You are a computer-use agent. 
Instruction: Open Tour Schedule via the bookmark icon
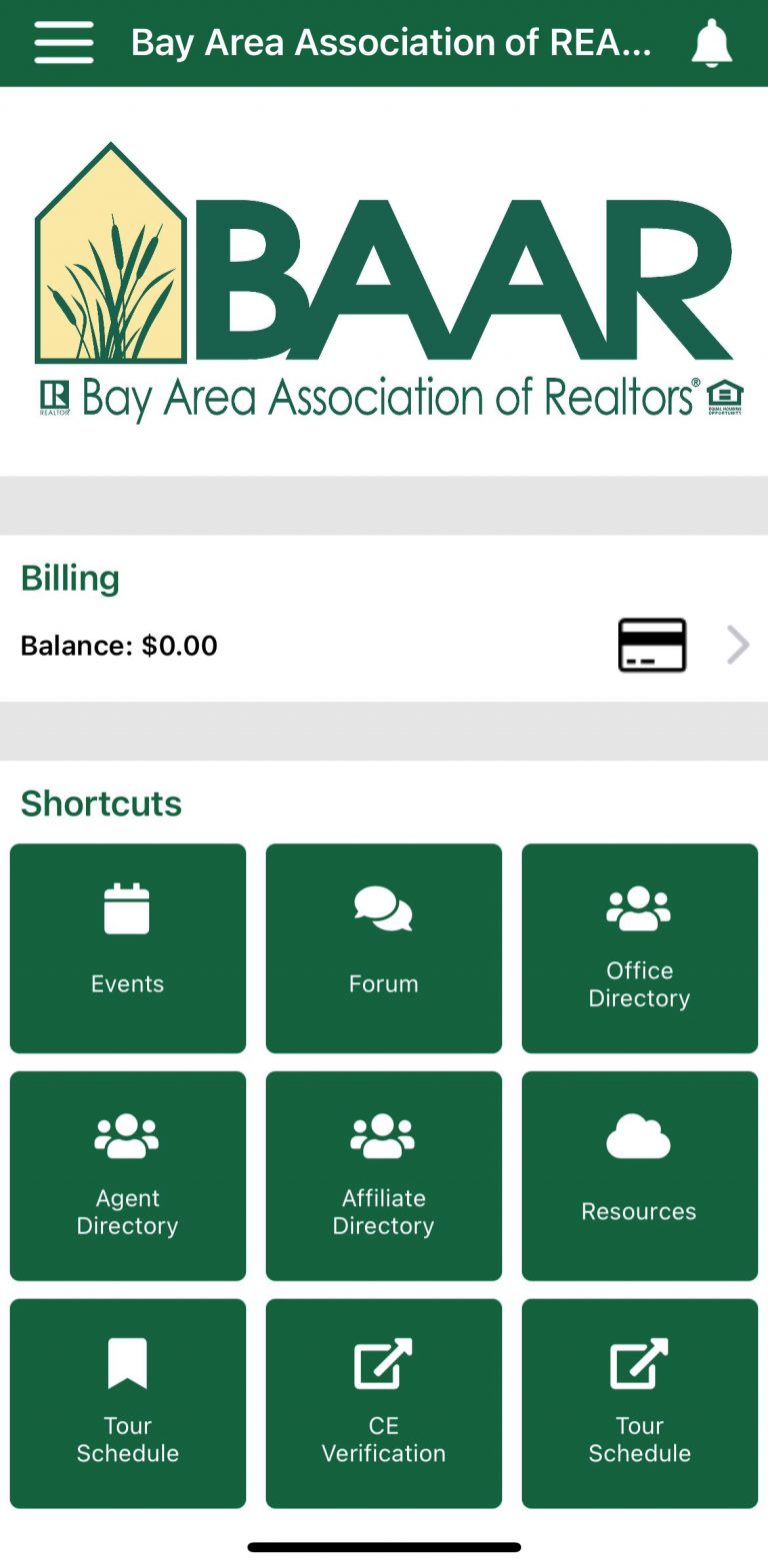point(127,1402)
